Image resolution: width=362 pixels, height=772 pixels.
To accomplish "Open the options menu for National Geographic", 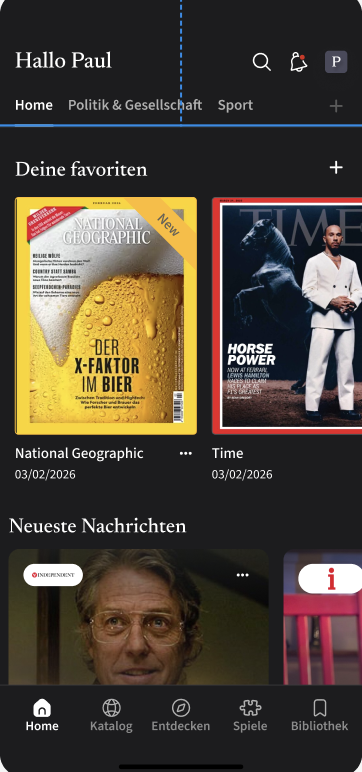I will (186, 453).
